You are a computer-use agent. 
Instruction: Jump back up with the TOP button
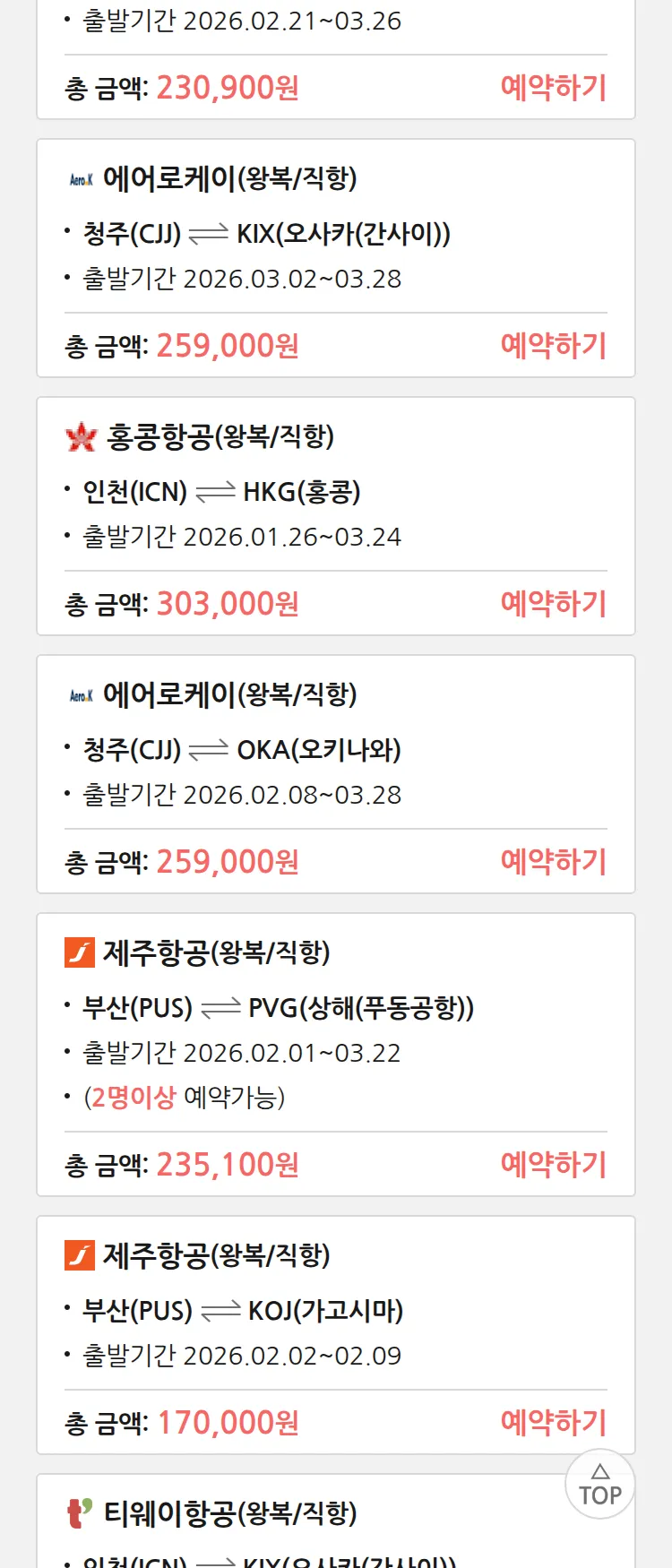pos(599,1485)
